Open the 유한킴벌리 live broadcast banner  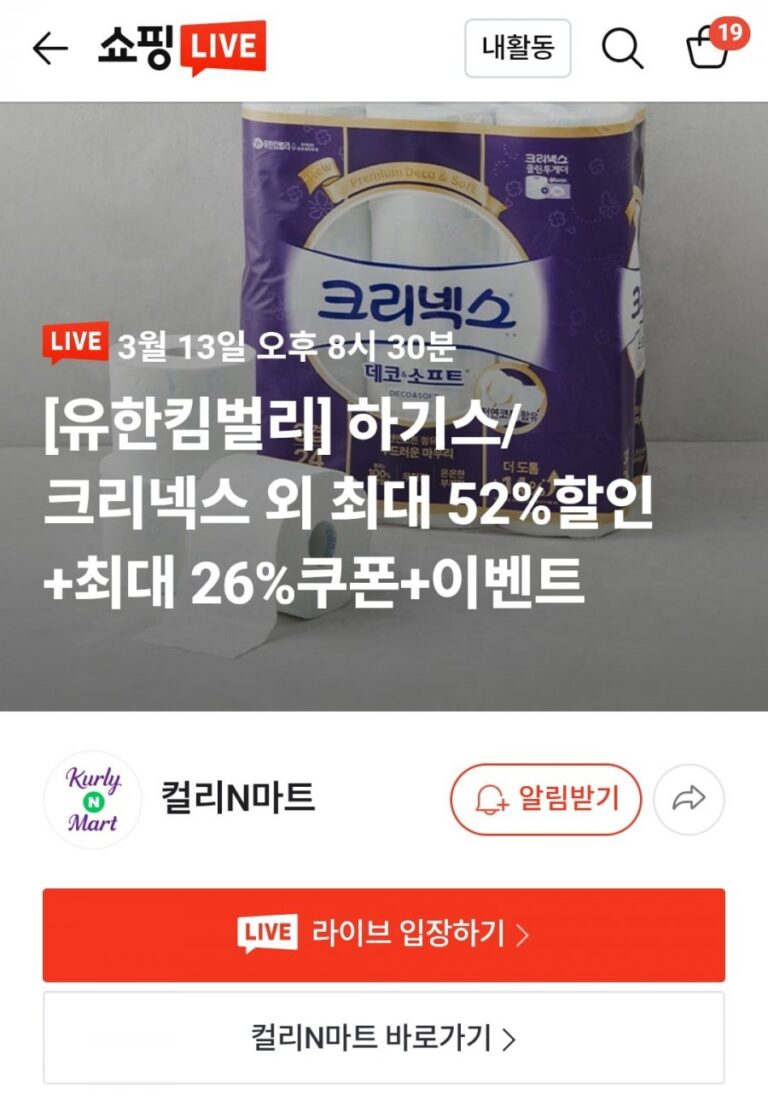pos(384,470)
